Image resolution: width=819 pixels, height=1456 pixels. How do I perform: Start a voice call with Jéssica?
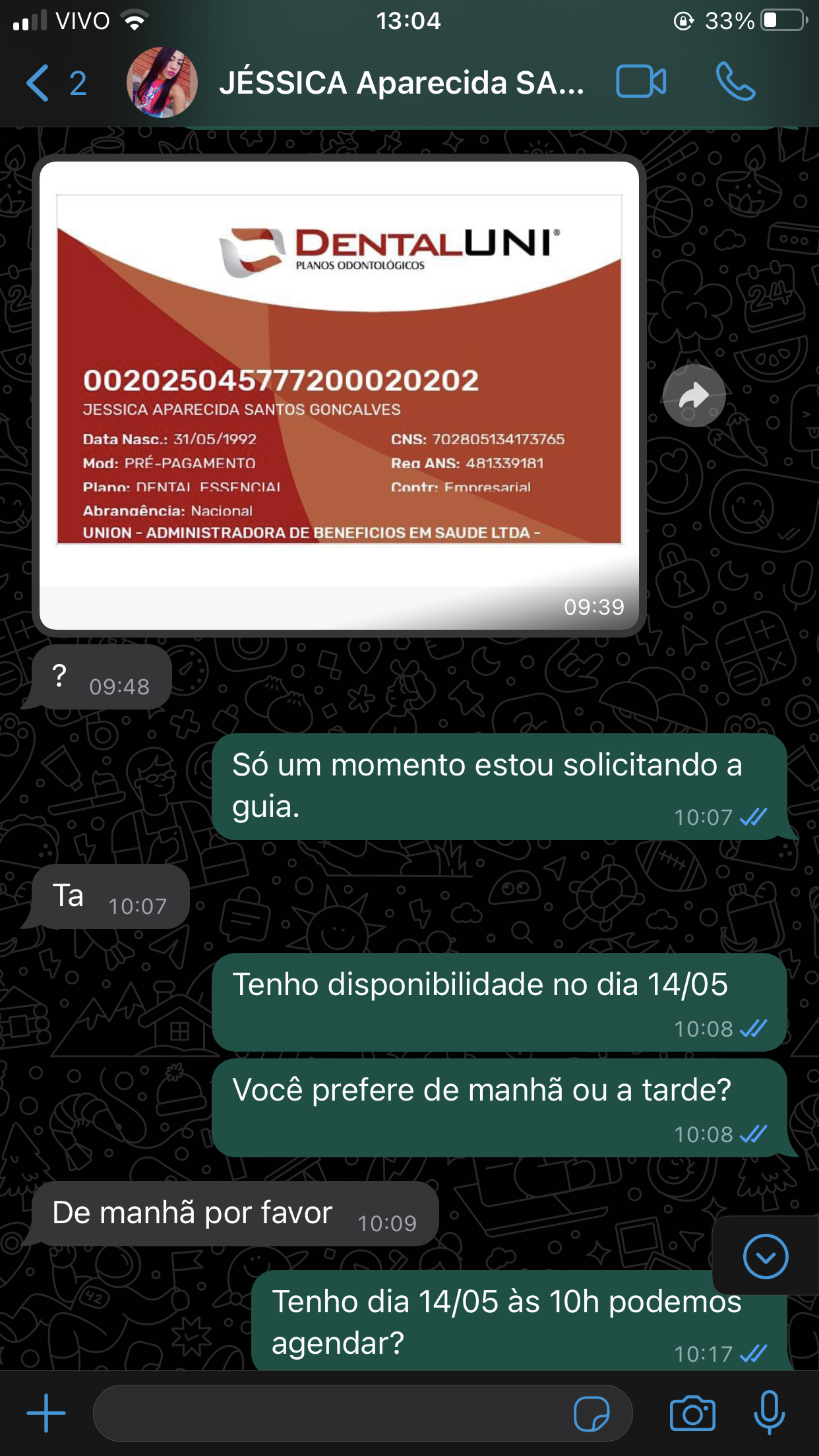click(735, 82)
